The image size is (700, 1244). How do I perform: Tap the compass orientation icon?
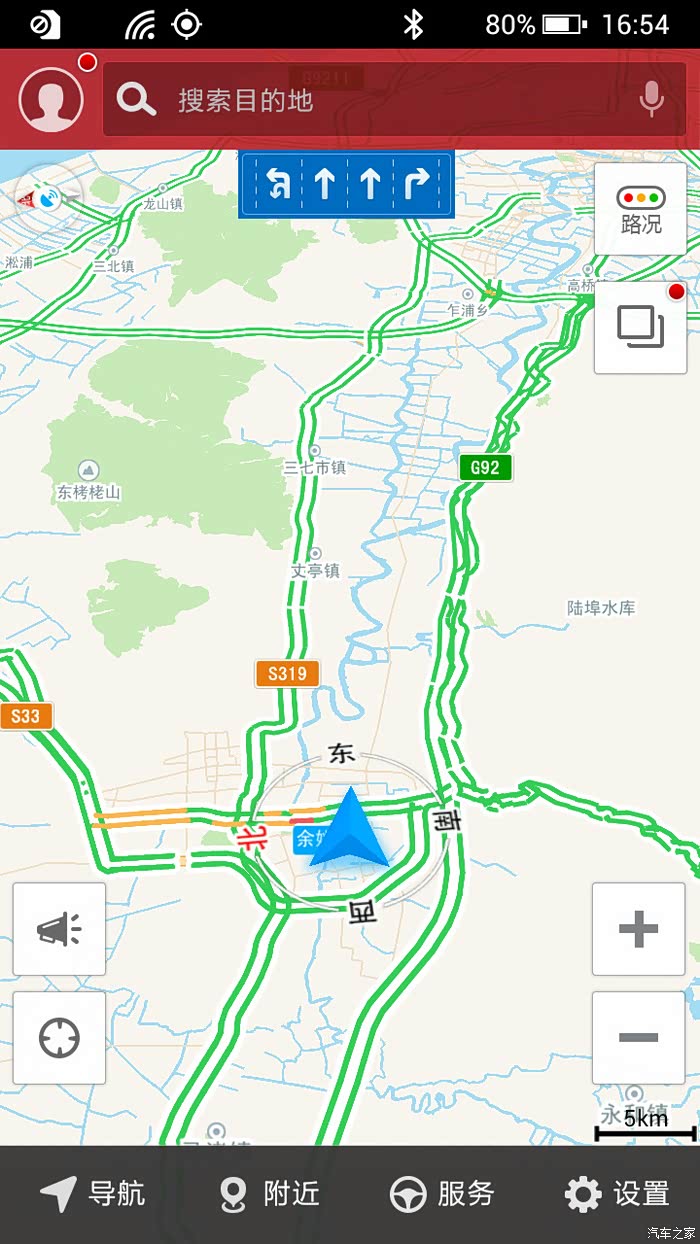pos(40,196)
